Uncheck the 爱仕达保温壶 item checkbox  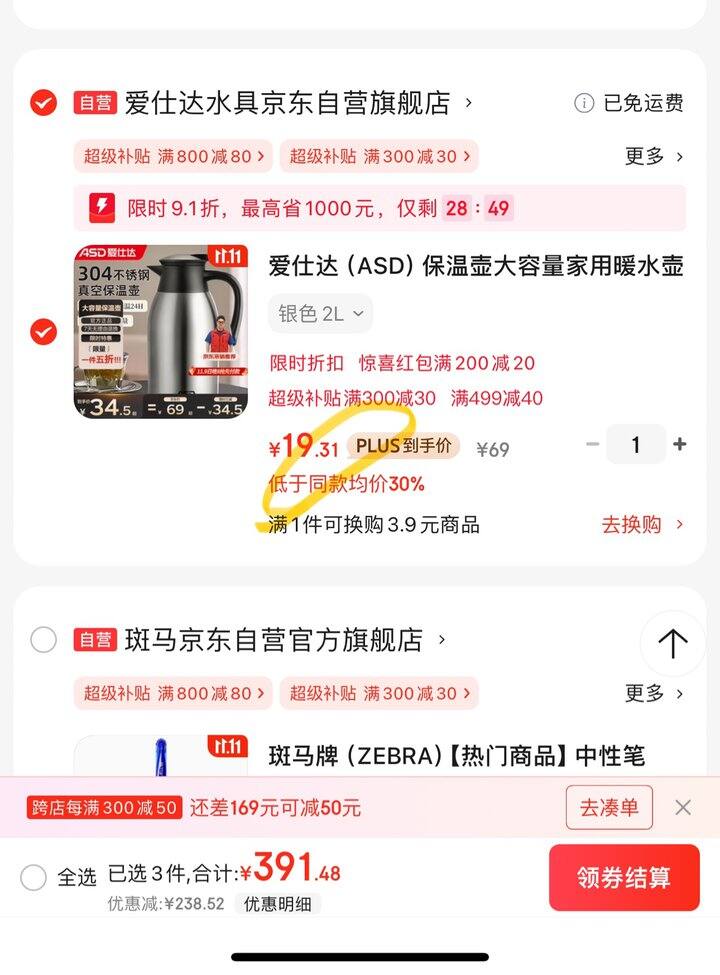[x=43, y=331]
